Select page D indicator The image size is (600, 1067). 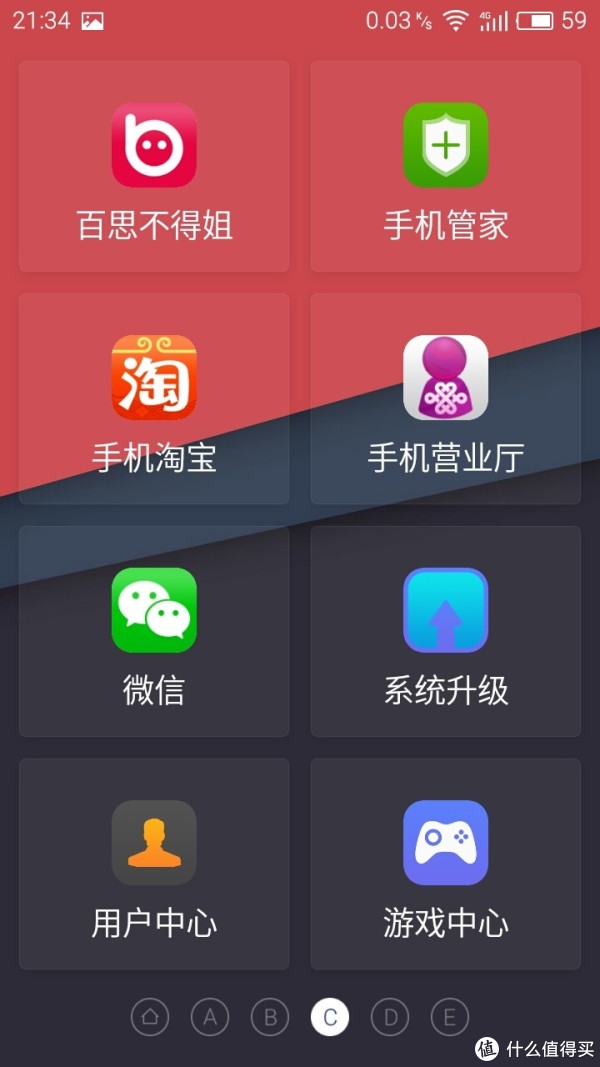(x=390, y=1018)
